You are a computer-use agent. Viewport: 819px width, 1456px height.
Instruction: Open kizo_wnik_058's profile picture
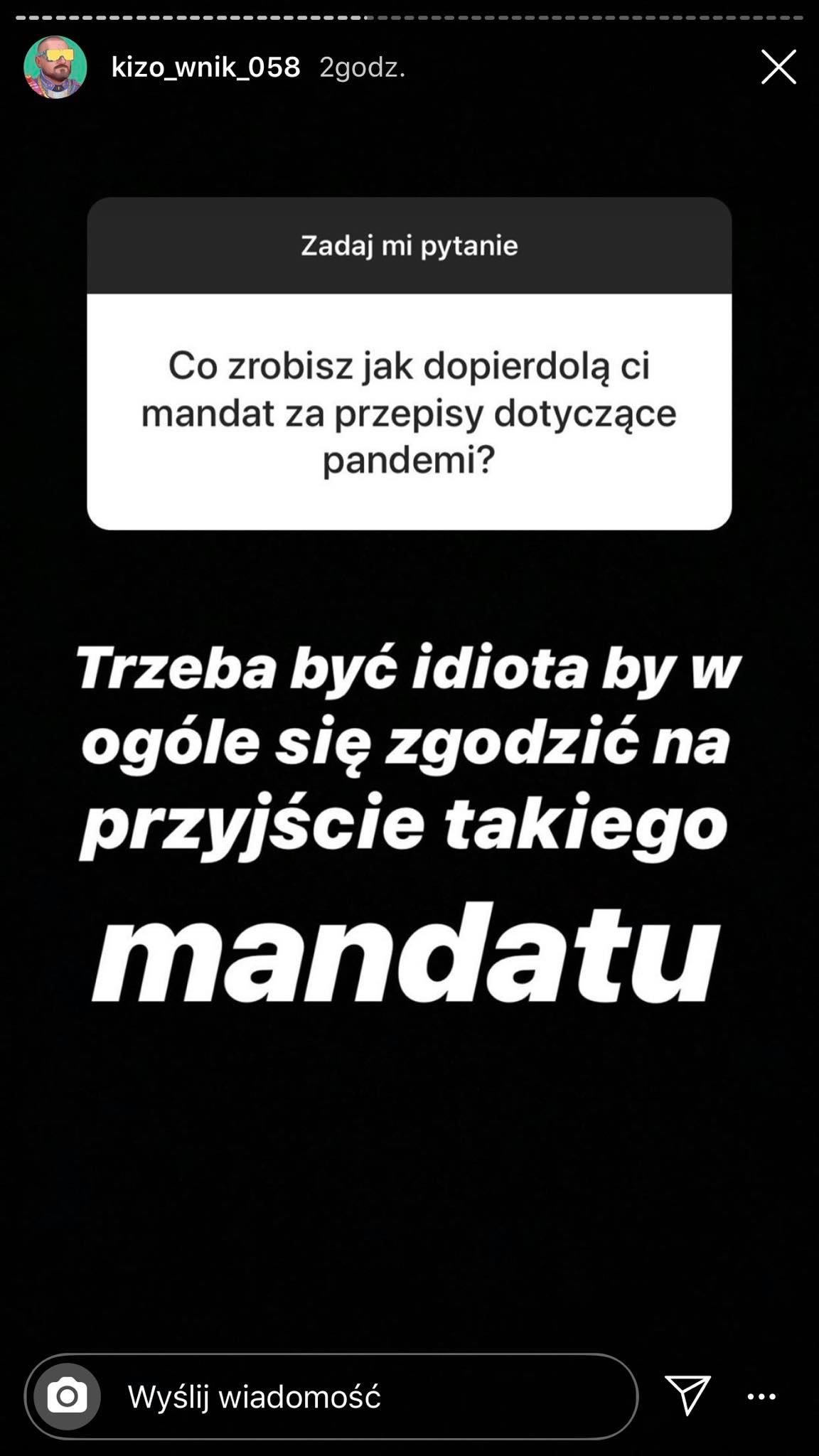[55, 67]
